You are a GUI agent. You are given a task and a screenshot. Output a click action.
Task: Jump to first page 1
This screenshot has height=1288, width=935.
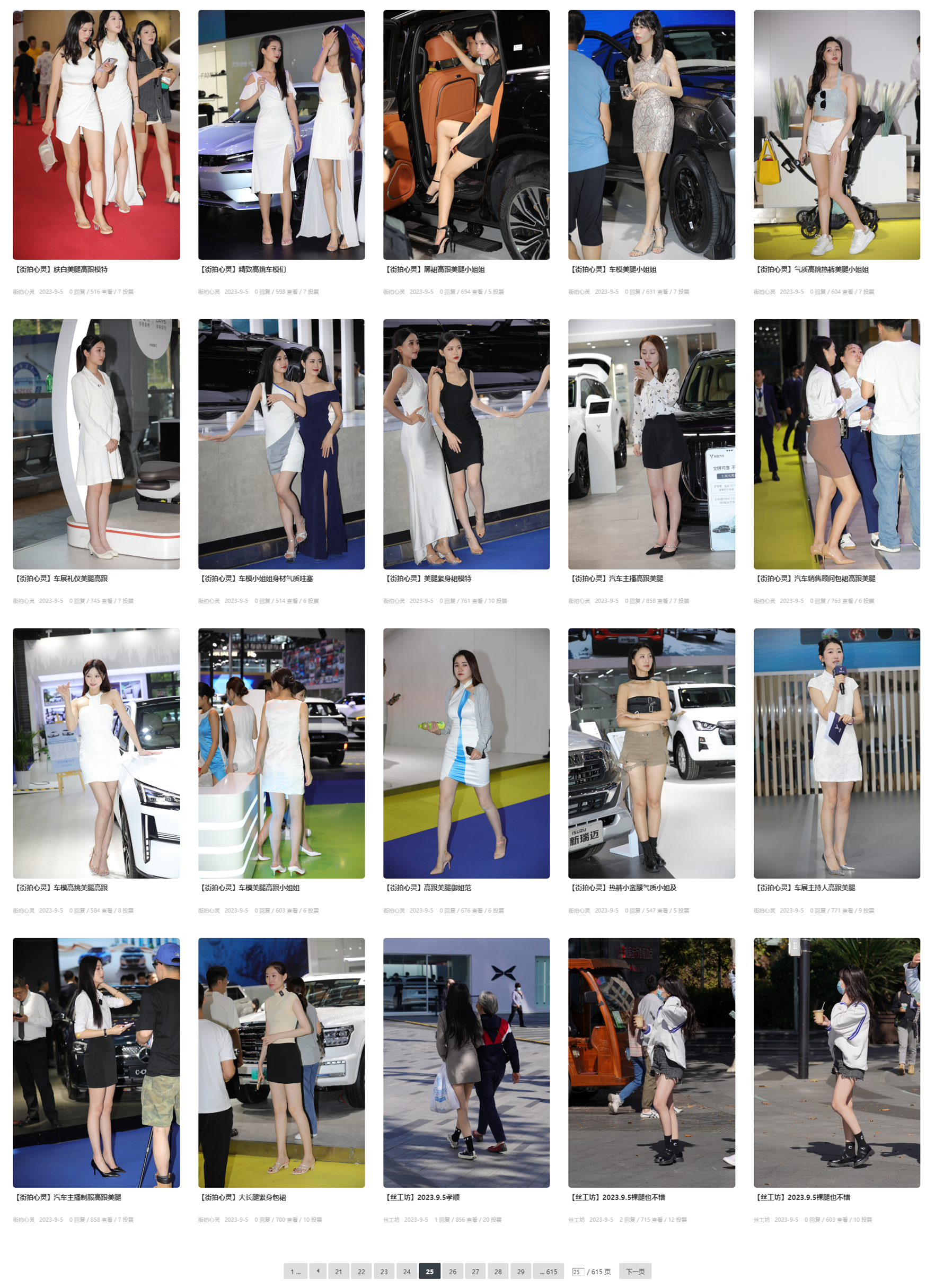[295, 1272]
